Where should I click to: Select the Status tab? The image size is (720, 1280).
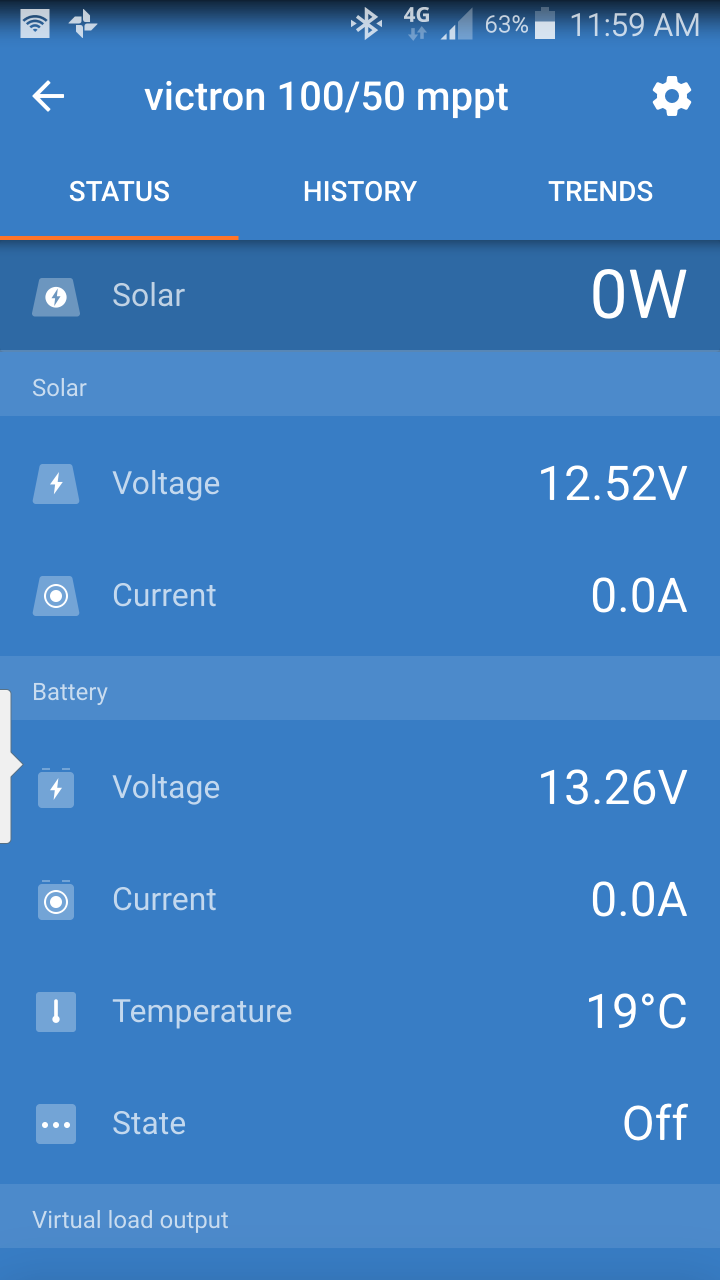120,191
